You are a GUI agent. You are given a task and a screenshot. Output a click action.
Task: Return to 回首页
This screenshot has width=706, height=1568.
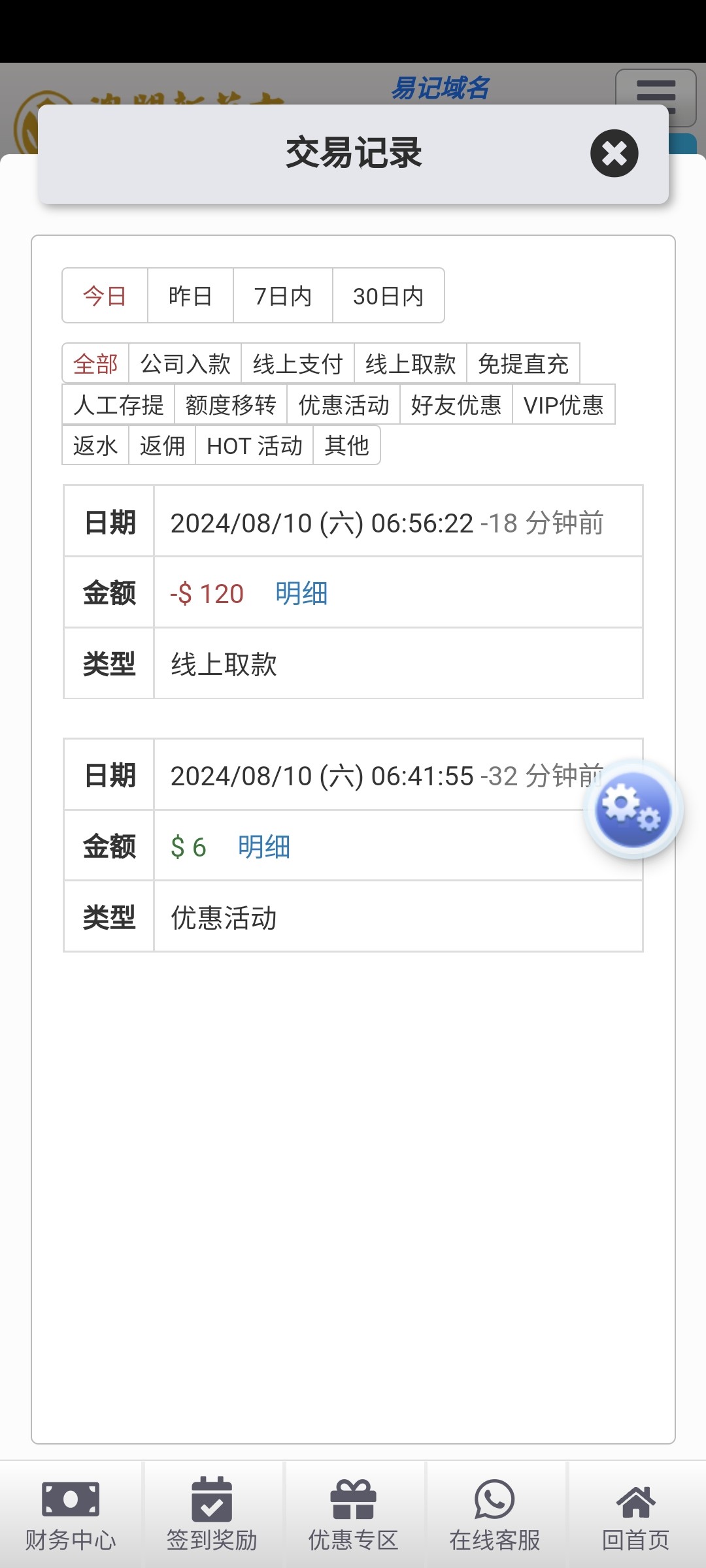pyautogui.click(x=636, y=1514)
